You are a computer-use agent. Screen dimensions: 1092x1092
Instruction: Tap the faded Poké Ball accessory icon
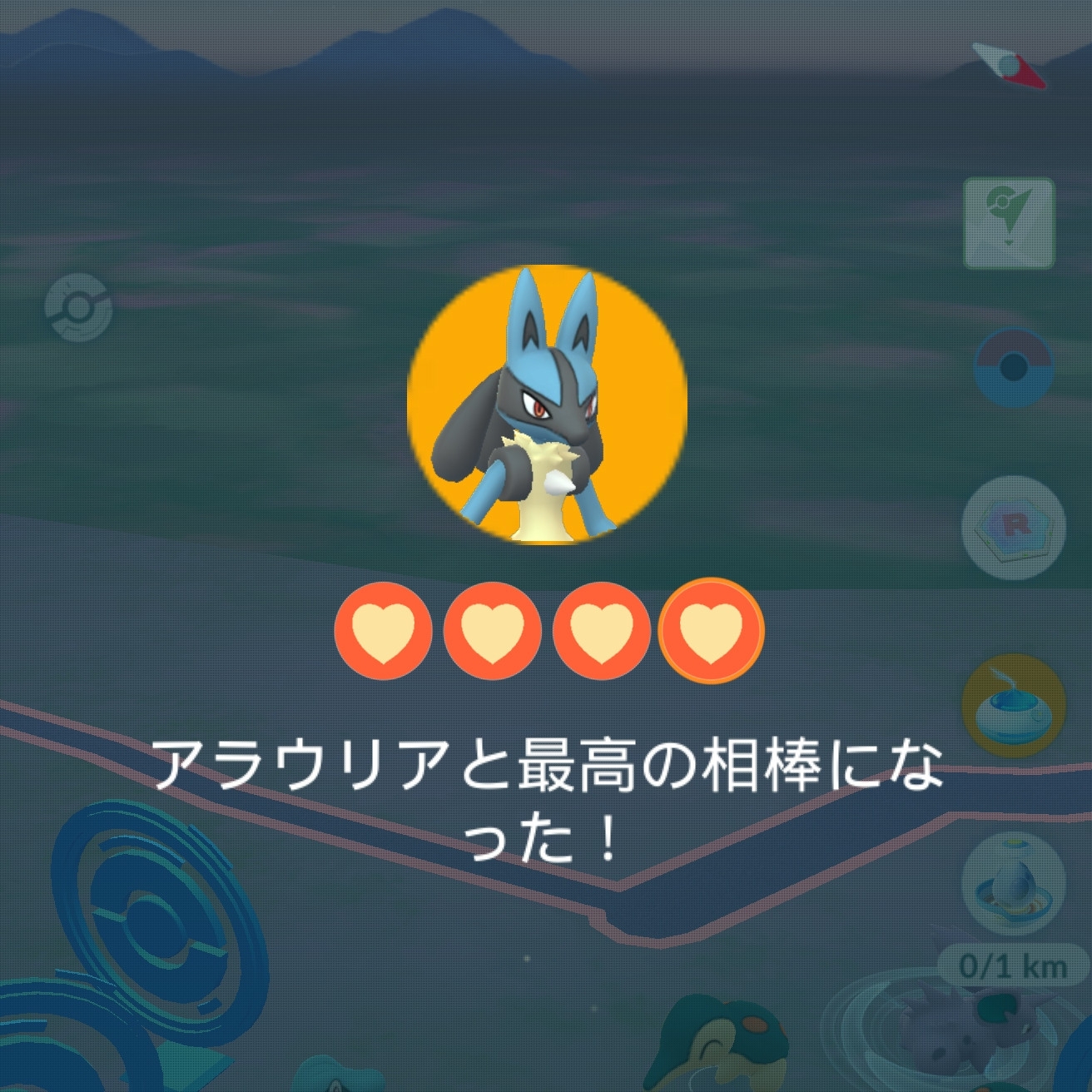(78, 308)
